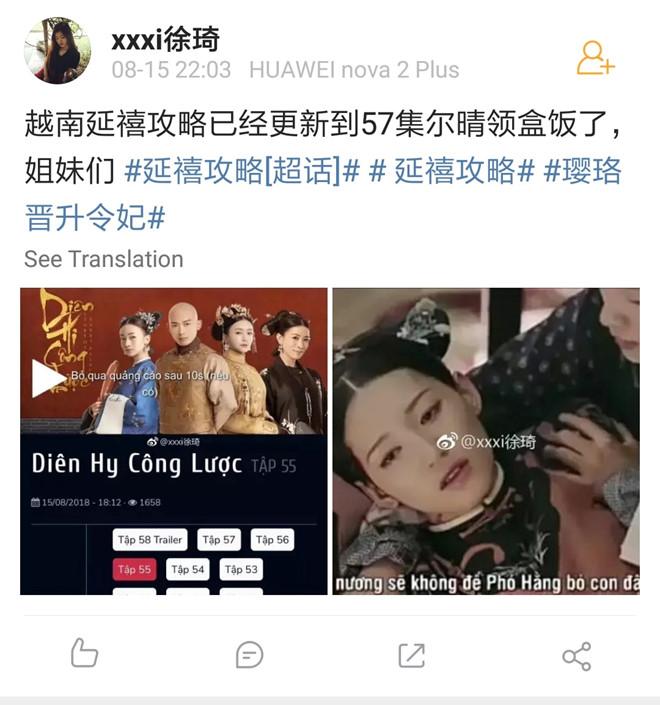The width and height of the screenshot is (660, 705).
Task: Tap See Translation under the post
Action: coord(104,259)
